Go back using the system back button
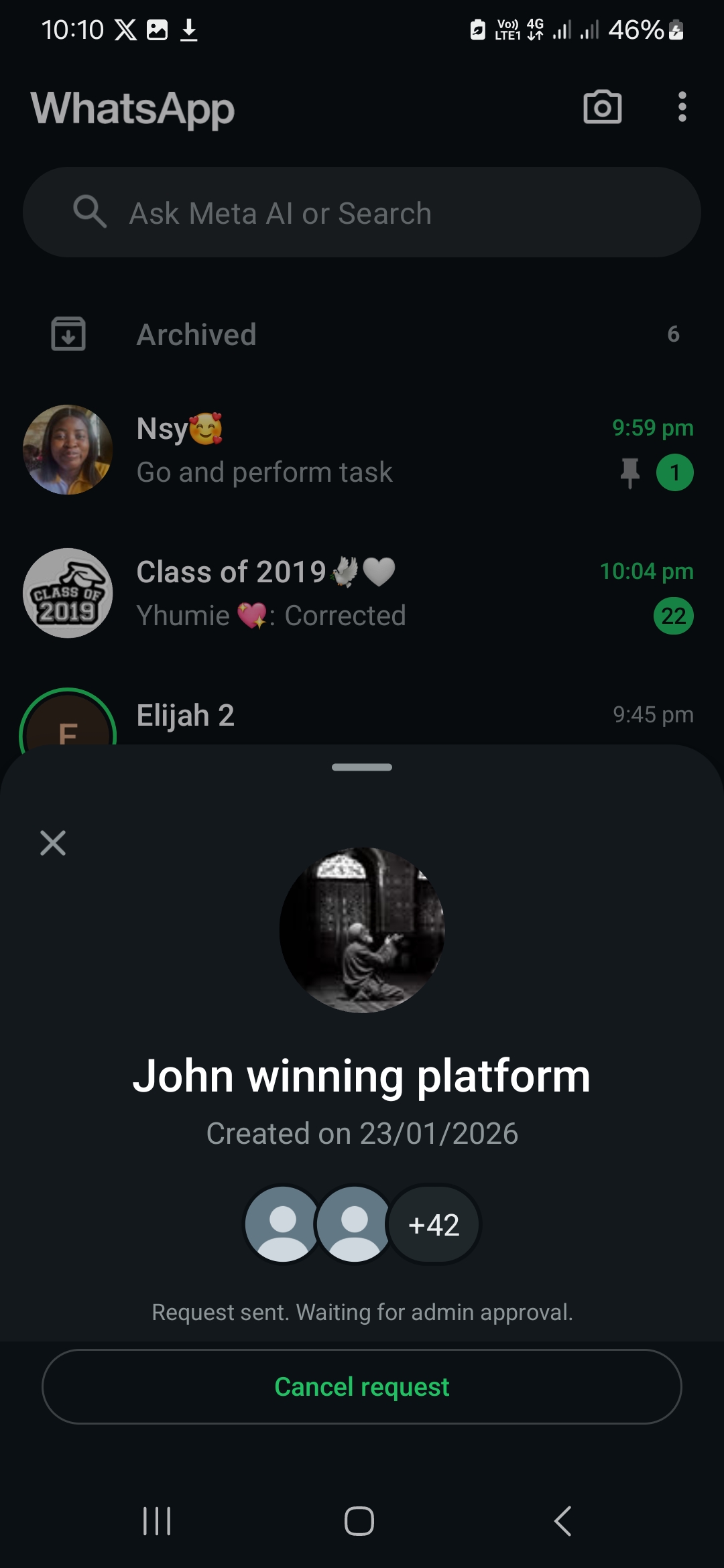This screenshot has height=1568, width=724. tap(563, 1521)
